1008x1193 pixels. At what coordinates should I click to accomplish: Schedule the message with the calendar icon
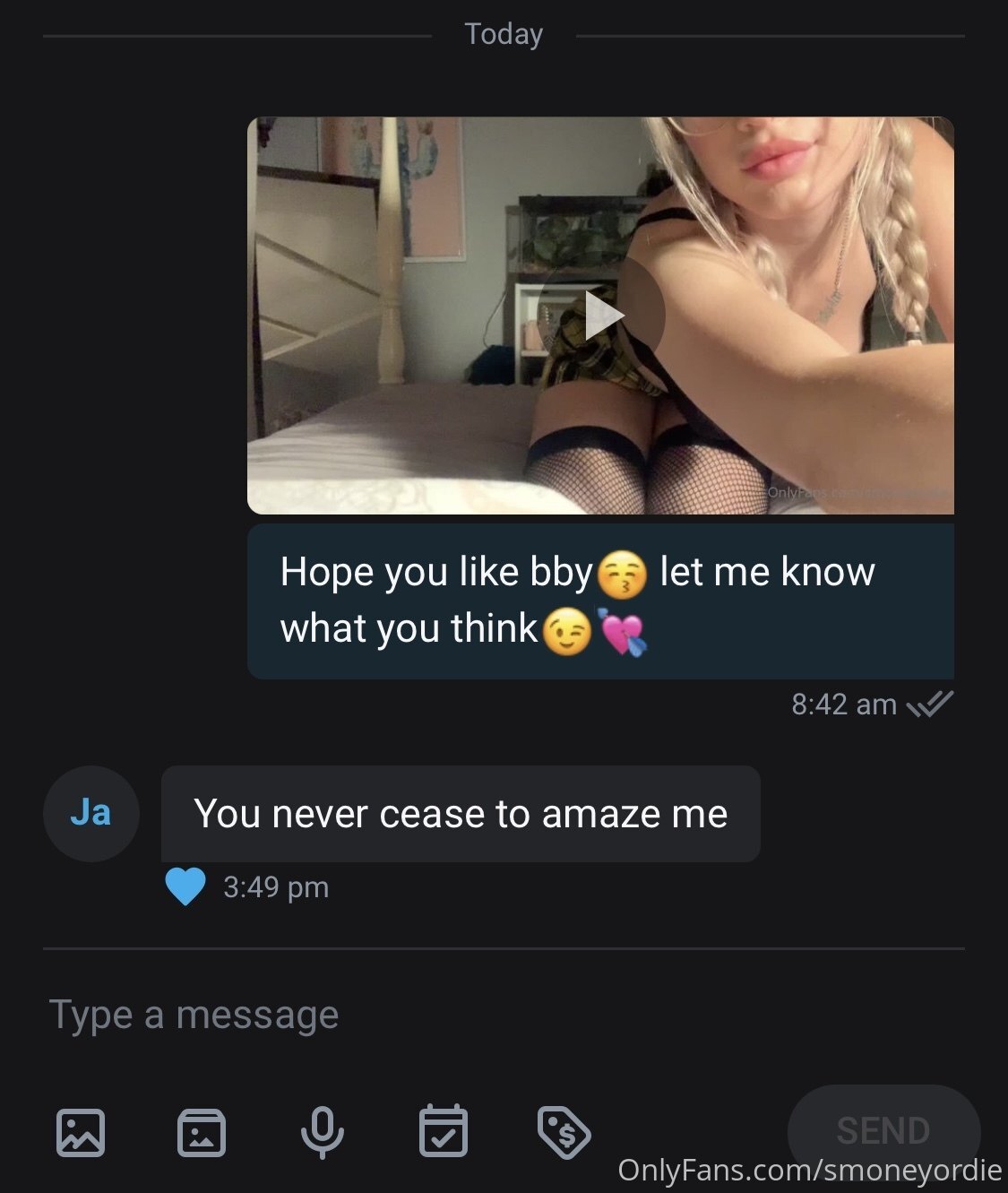point(444,1131)
